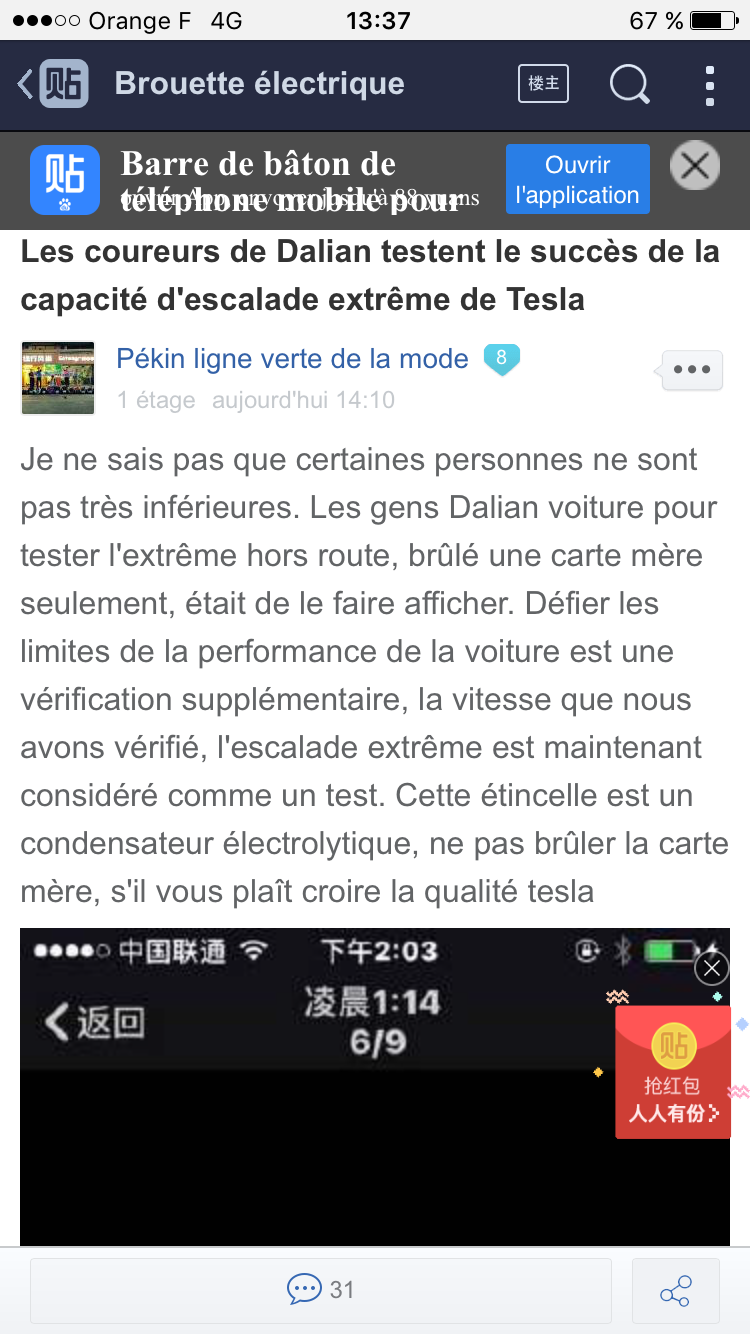Viewport: 750px width, 1334px height.
Task: Open Pékin ligne verte de la mode profile
Action: [x=292, y=358]
